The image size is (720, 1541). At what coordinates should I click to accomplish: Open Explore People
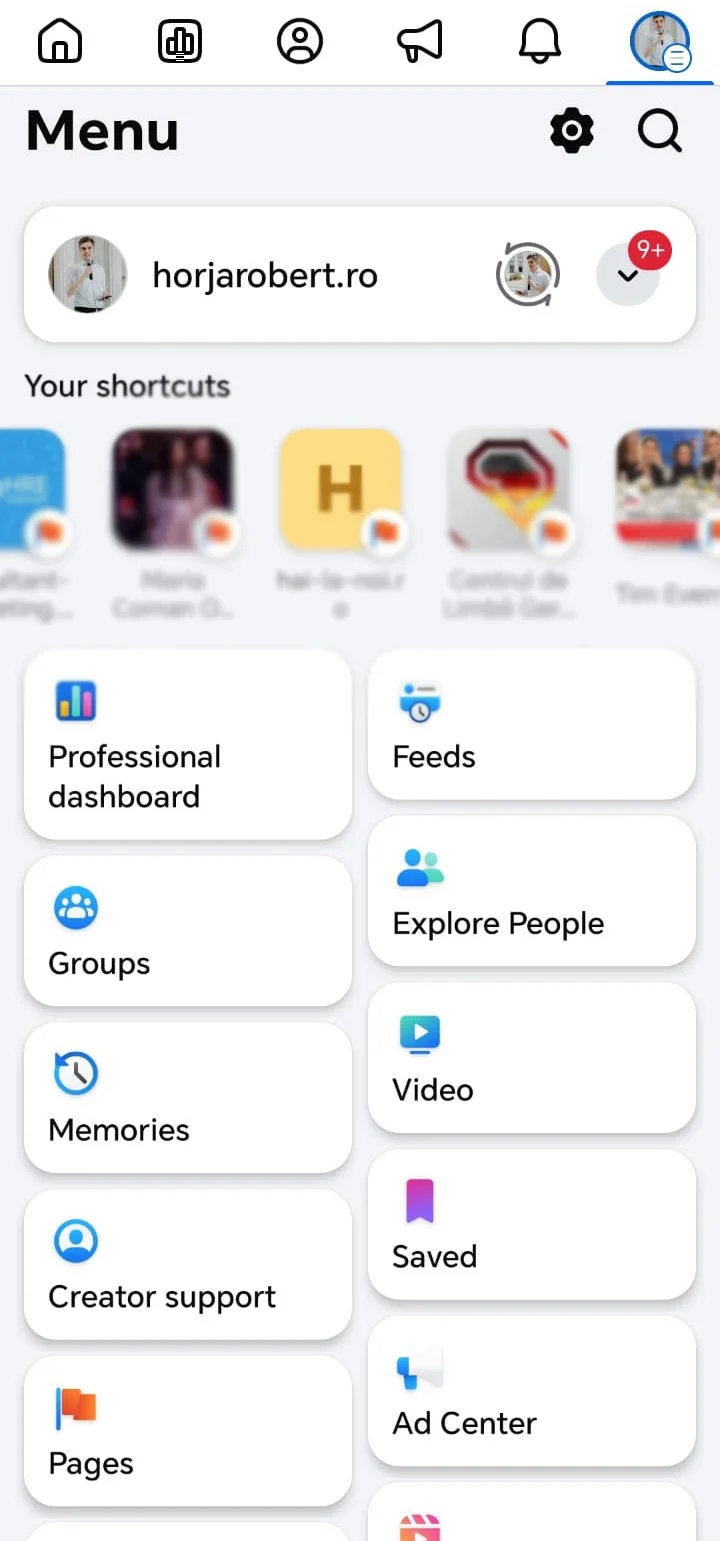pos(532,891)
